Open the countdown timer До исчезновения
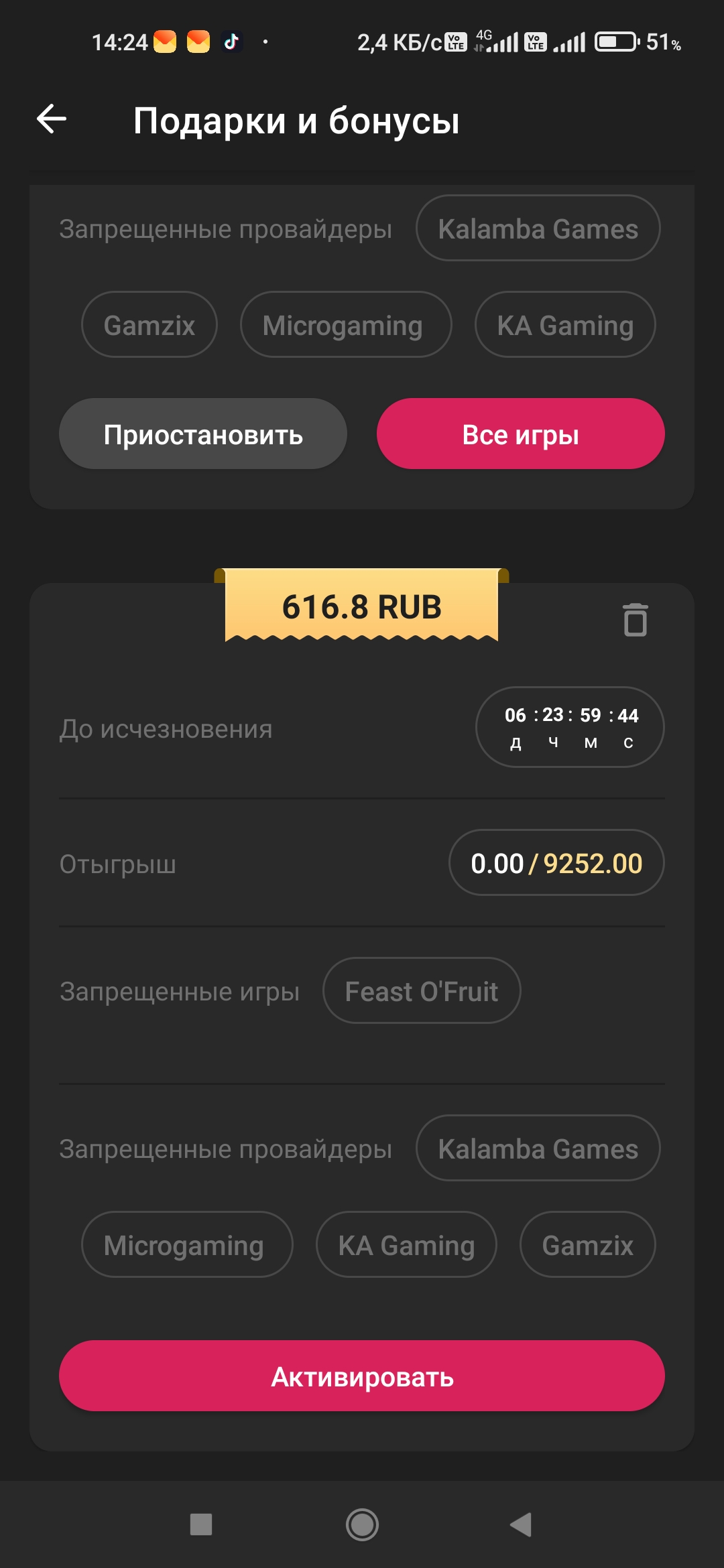 pos(570,726)
